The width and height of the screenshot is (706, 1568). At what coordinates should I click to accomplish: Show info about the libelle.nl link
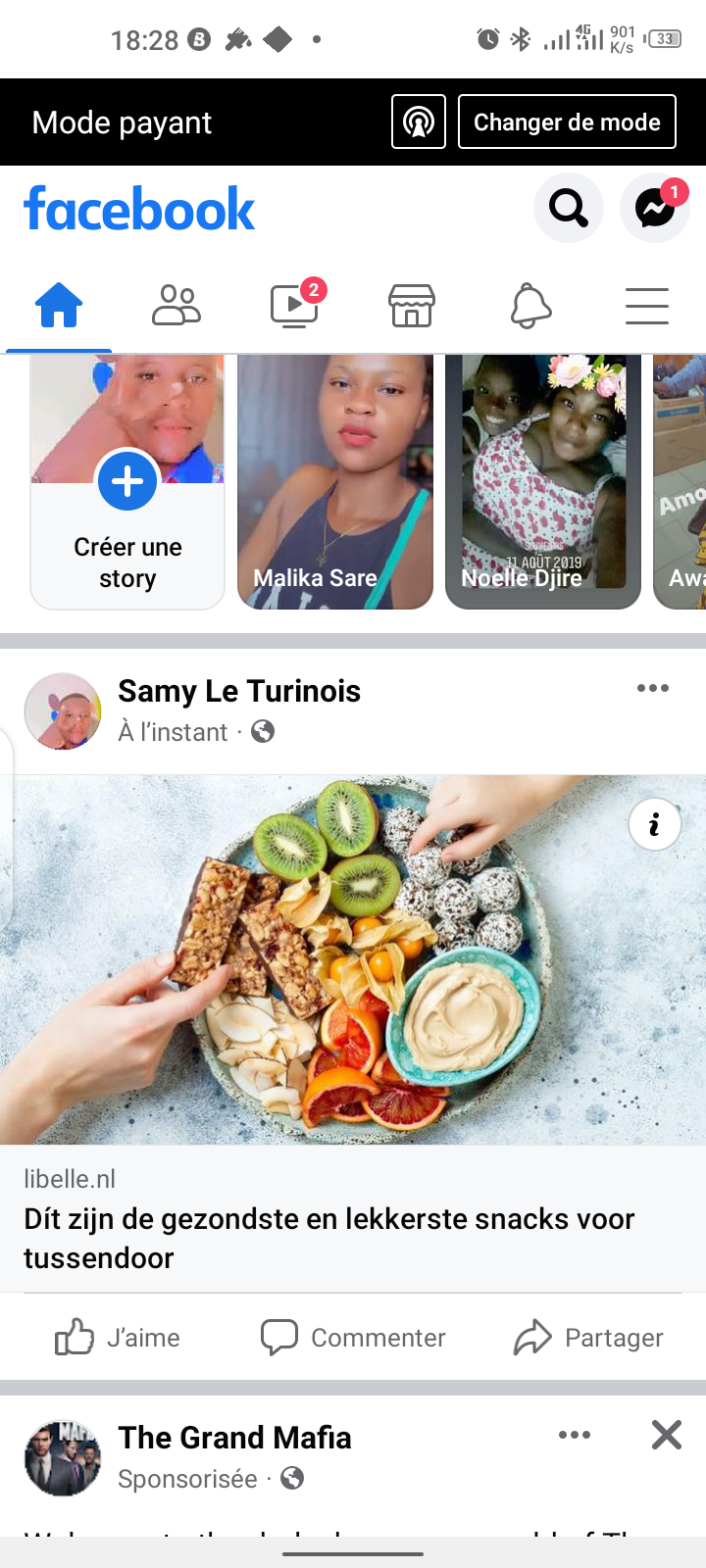pos(654,825)
